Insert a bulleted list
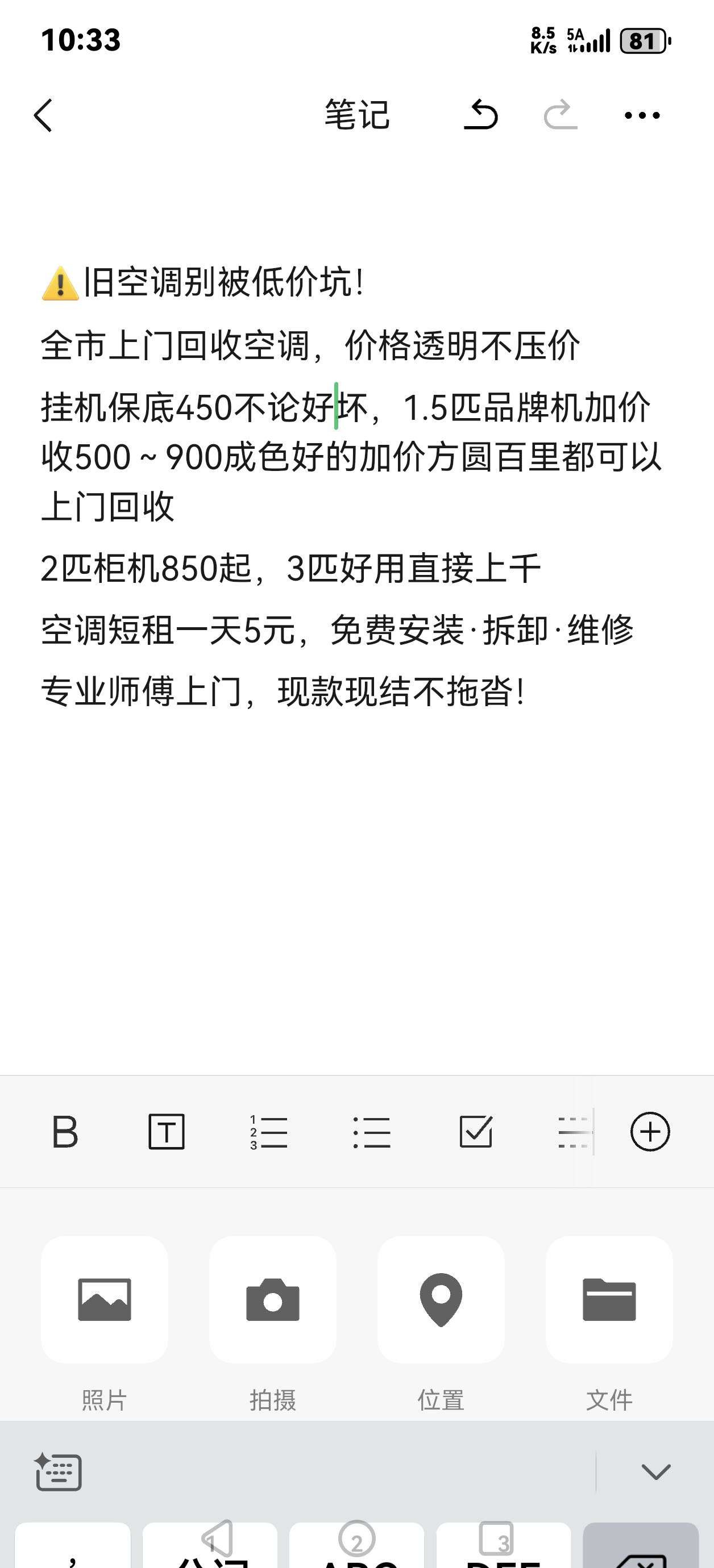The image size is (714, 1568). click(372, 1132)
